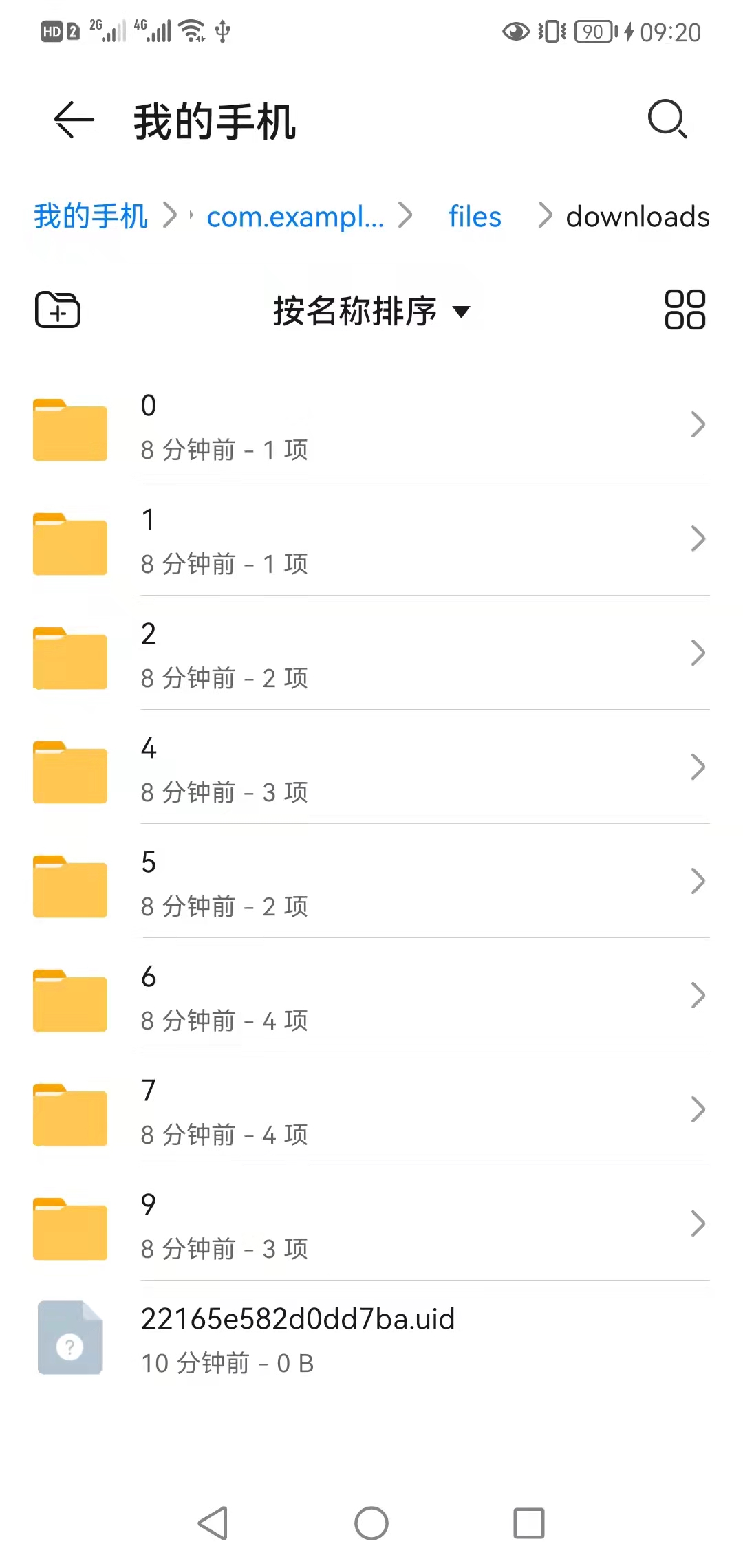The width and height of the screenshot is (743, 1568).
Task: Open folder 0
Action: coord(371,426)
